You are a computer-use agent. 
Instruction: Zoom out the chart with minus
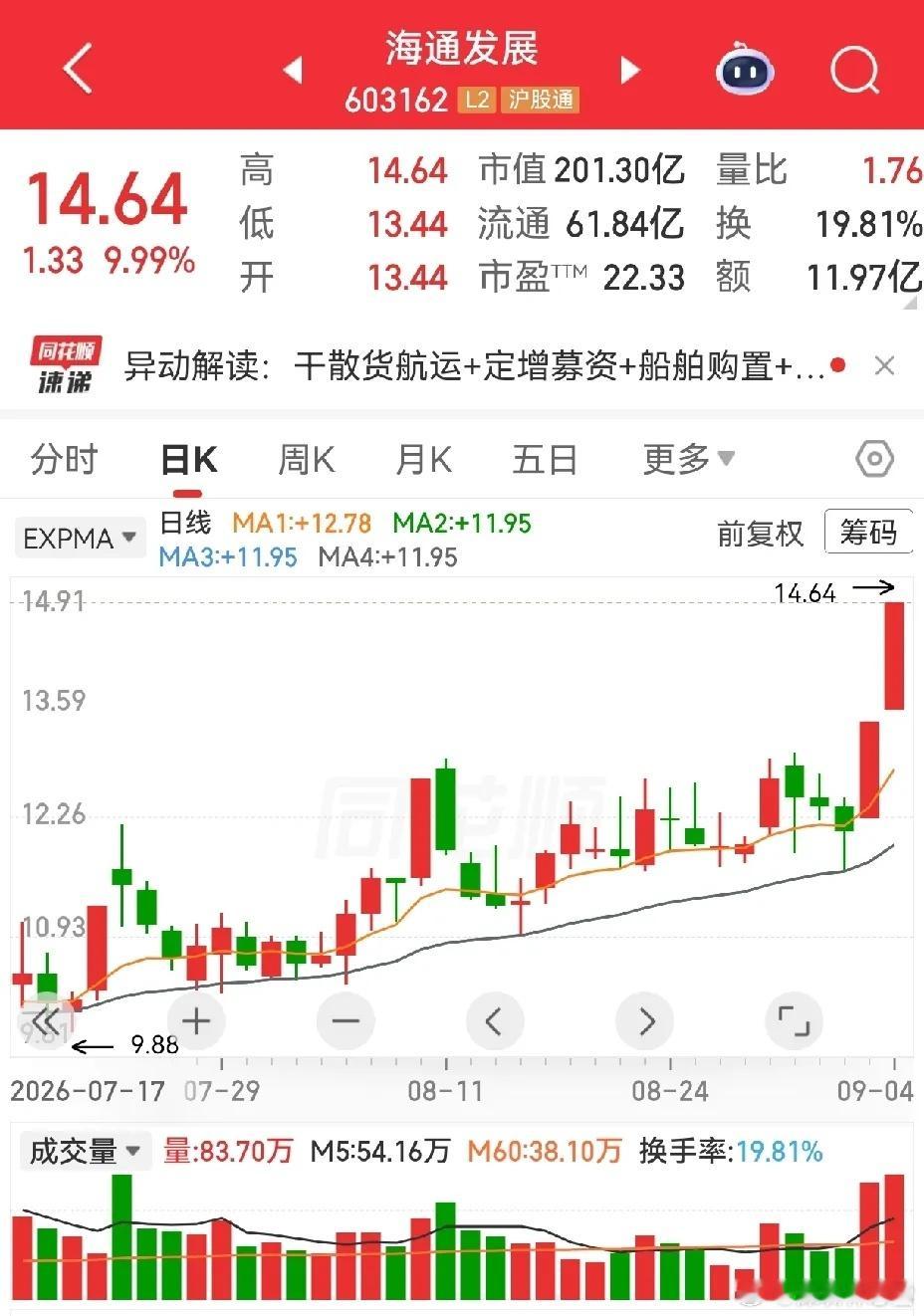[x=346, y=1020]
